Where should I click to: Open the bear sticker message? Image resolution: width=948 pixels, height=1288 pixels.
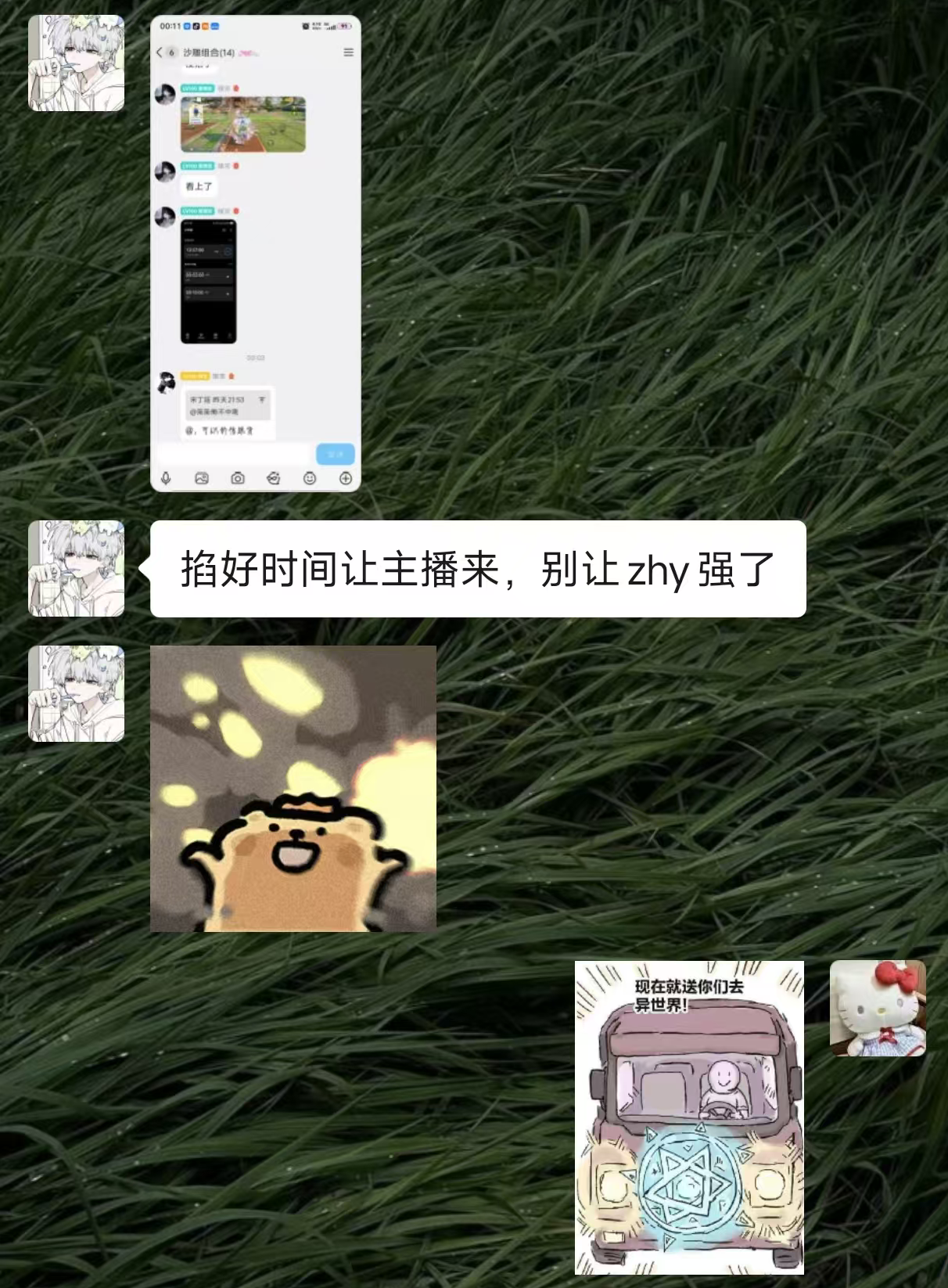[x=293, y=788]
